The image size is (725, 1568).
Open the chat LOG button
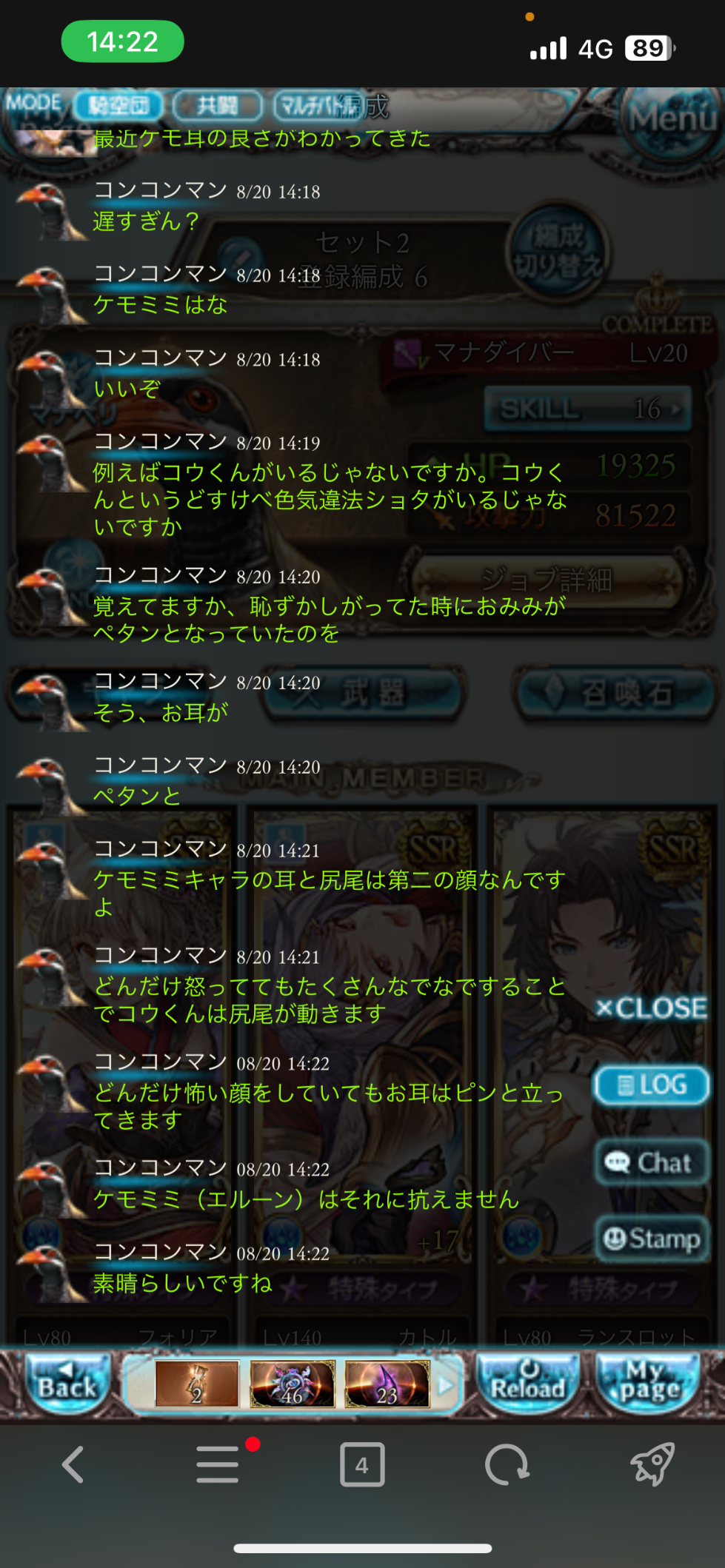(652, 1085)
